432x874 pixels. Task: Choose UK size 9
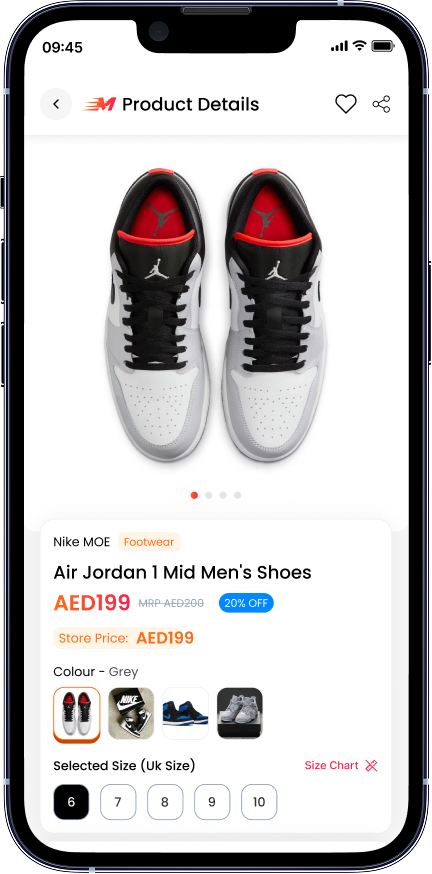212,802
